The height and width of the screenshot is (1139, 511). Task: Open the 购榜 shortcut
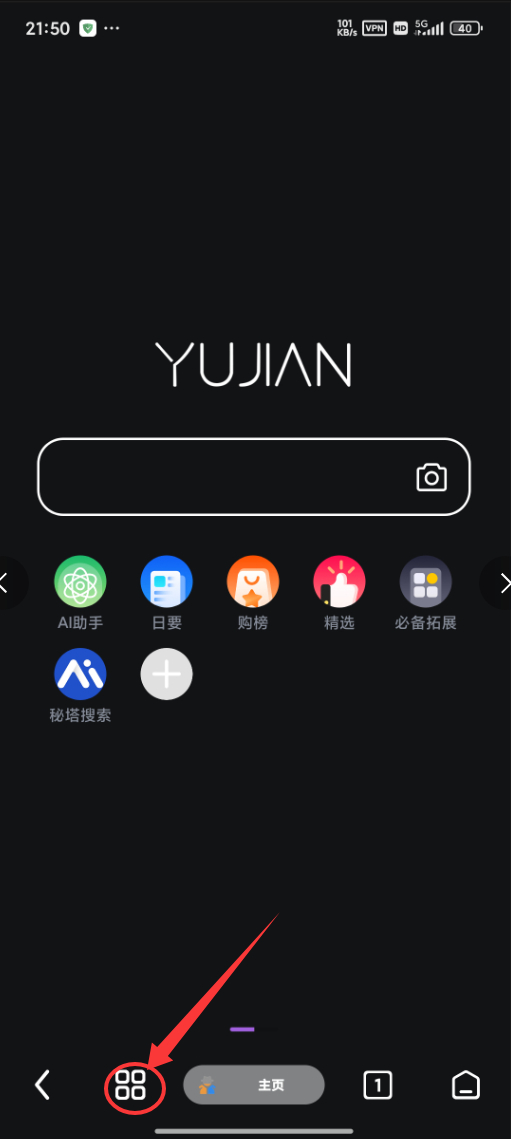pyautogui.click(x=253, y=582)
